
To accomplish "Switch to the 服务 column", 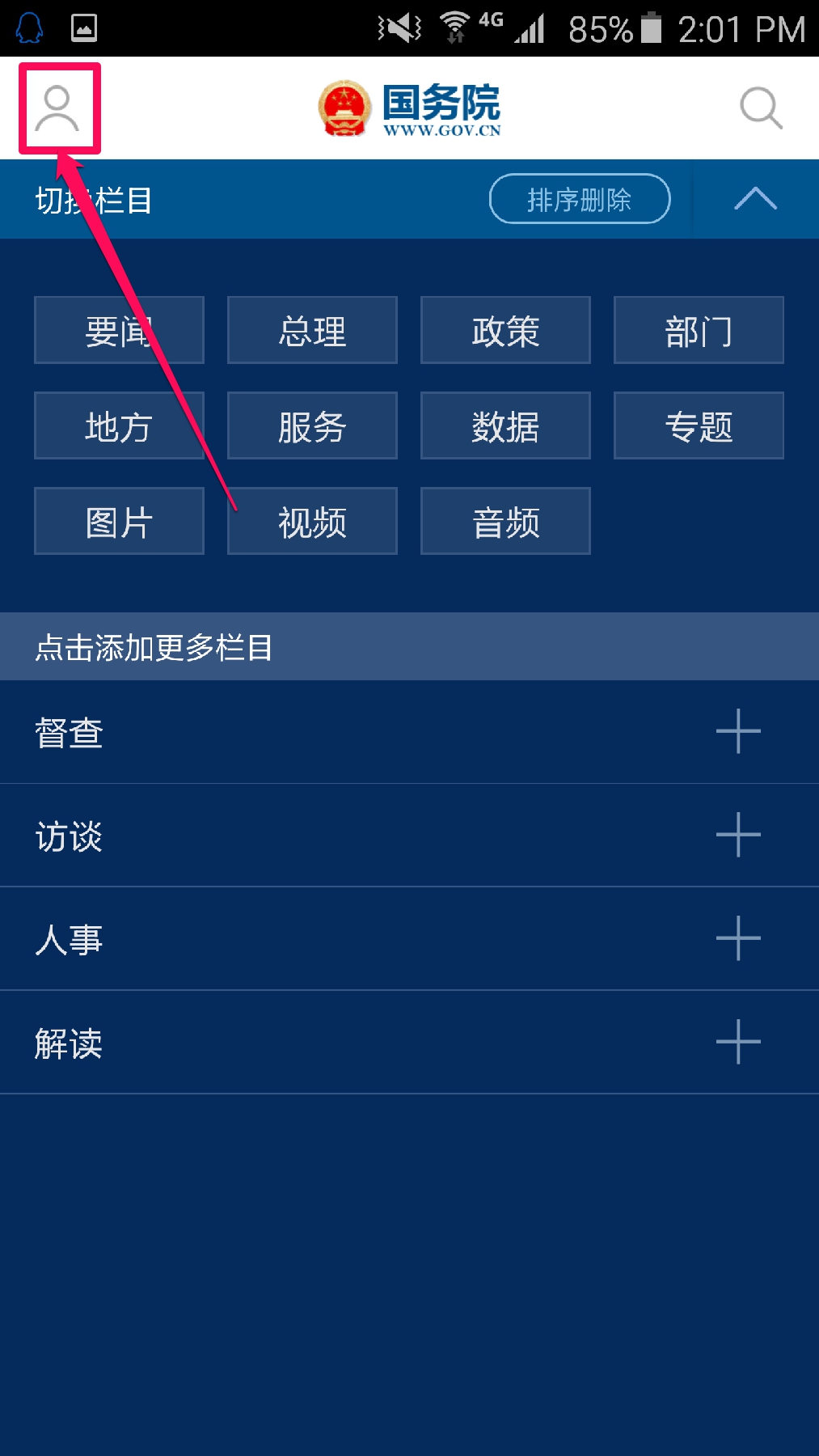I will pos(312,425).
